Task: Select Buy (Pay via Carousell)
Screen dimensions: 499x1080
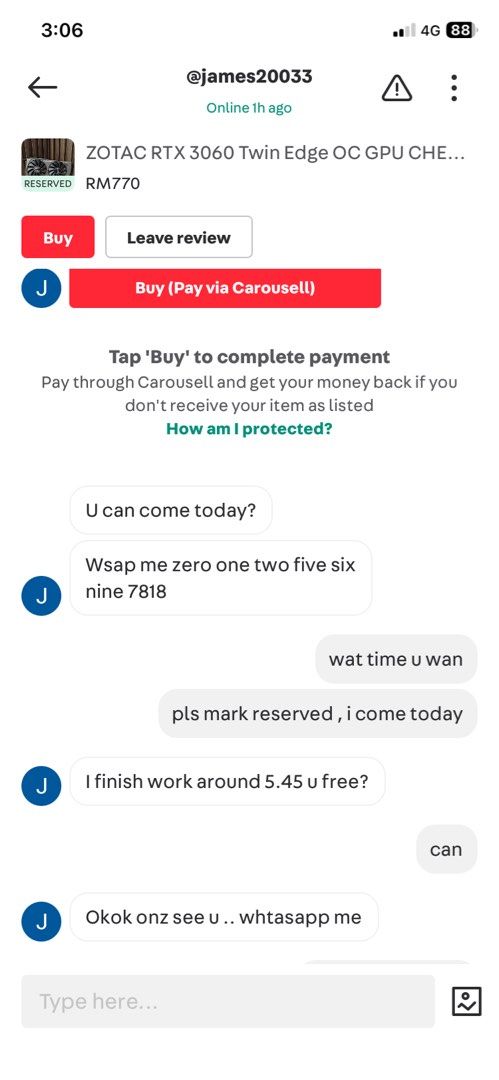Action: tap(225, 288)
